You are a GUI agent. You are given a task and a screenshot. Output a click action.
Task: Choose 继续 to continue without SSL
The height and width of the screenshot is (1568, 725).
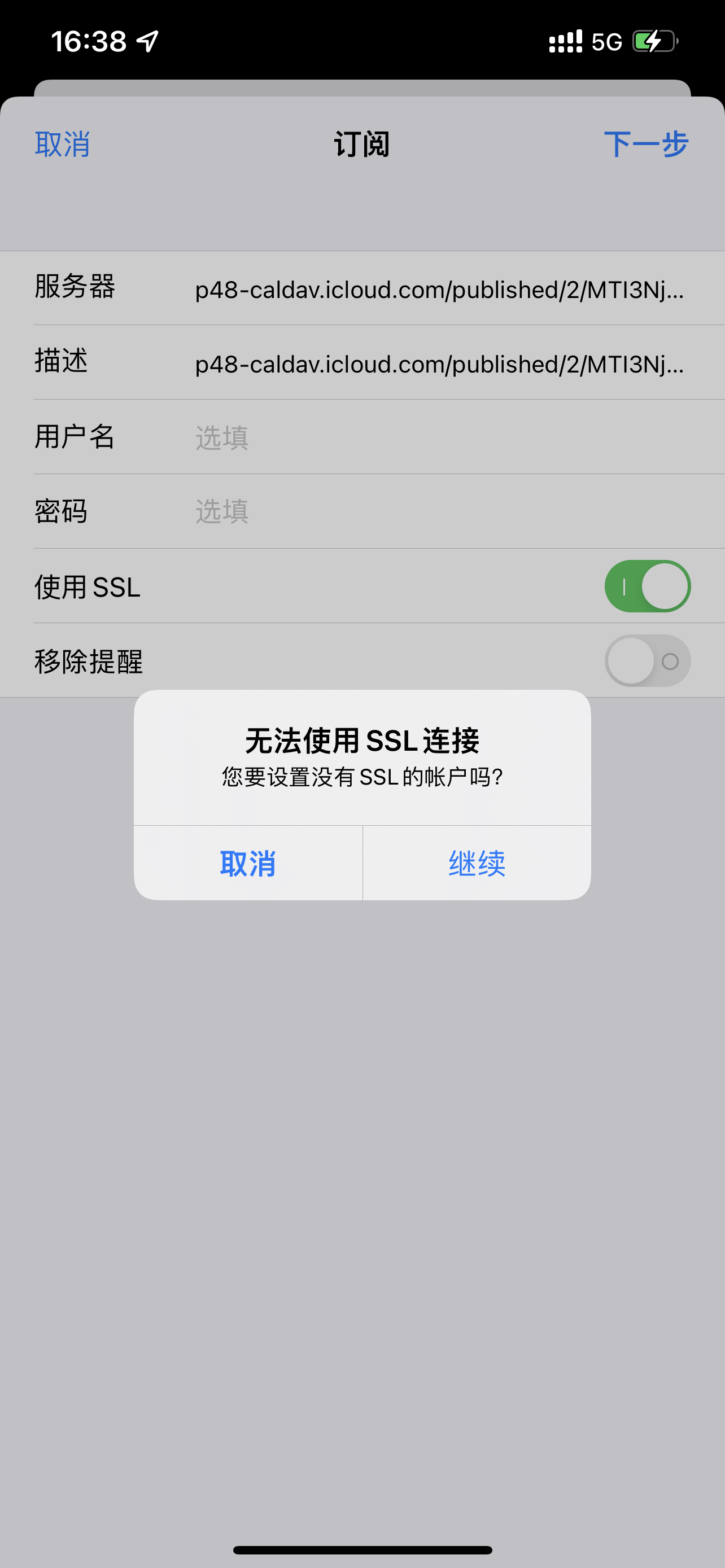click(477, 863)
